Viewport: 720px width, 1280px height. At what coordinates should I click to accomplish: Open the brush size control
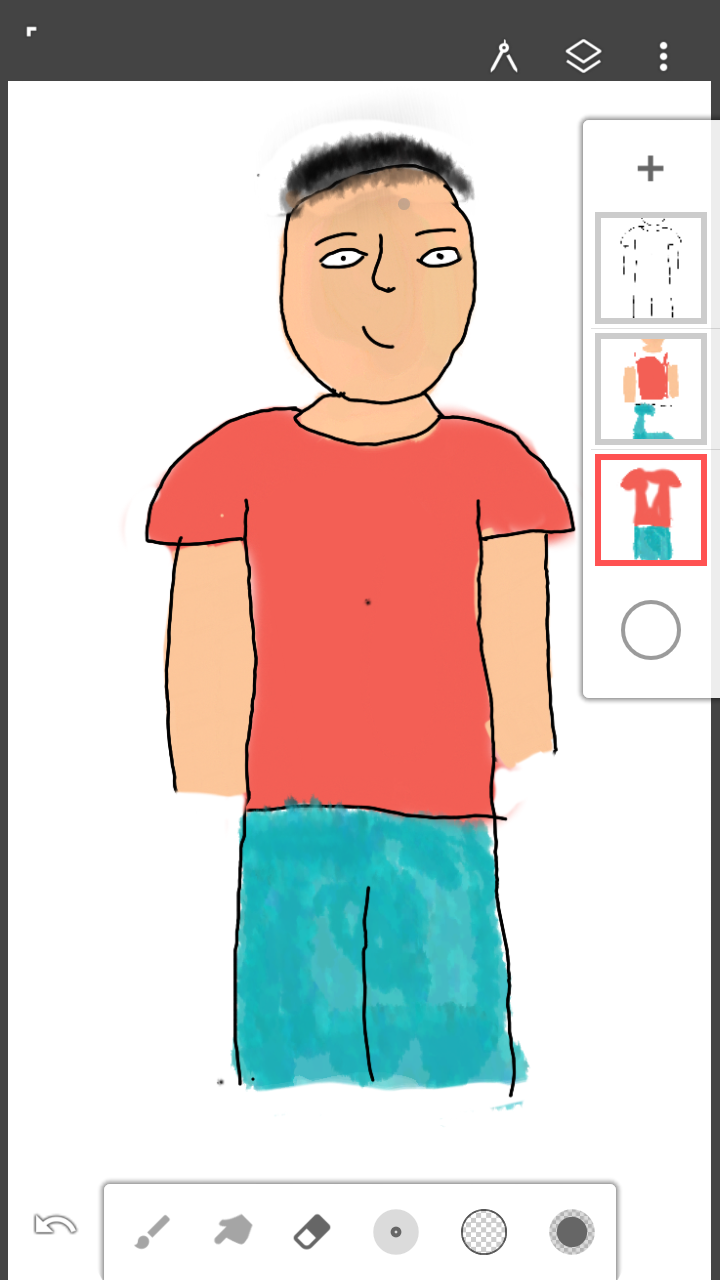point(396,1232)
